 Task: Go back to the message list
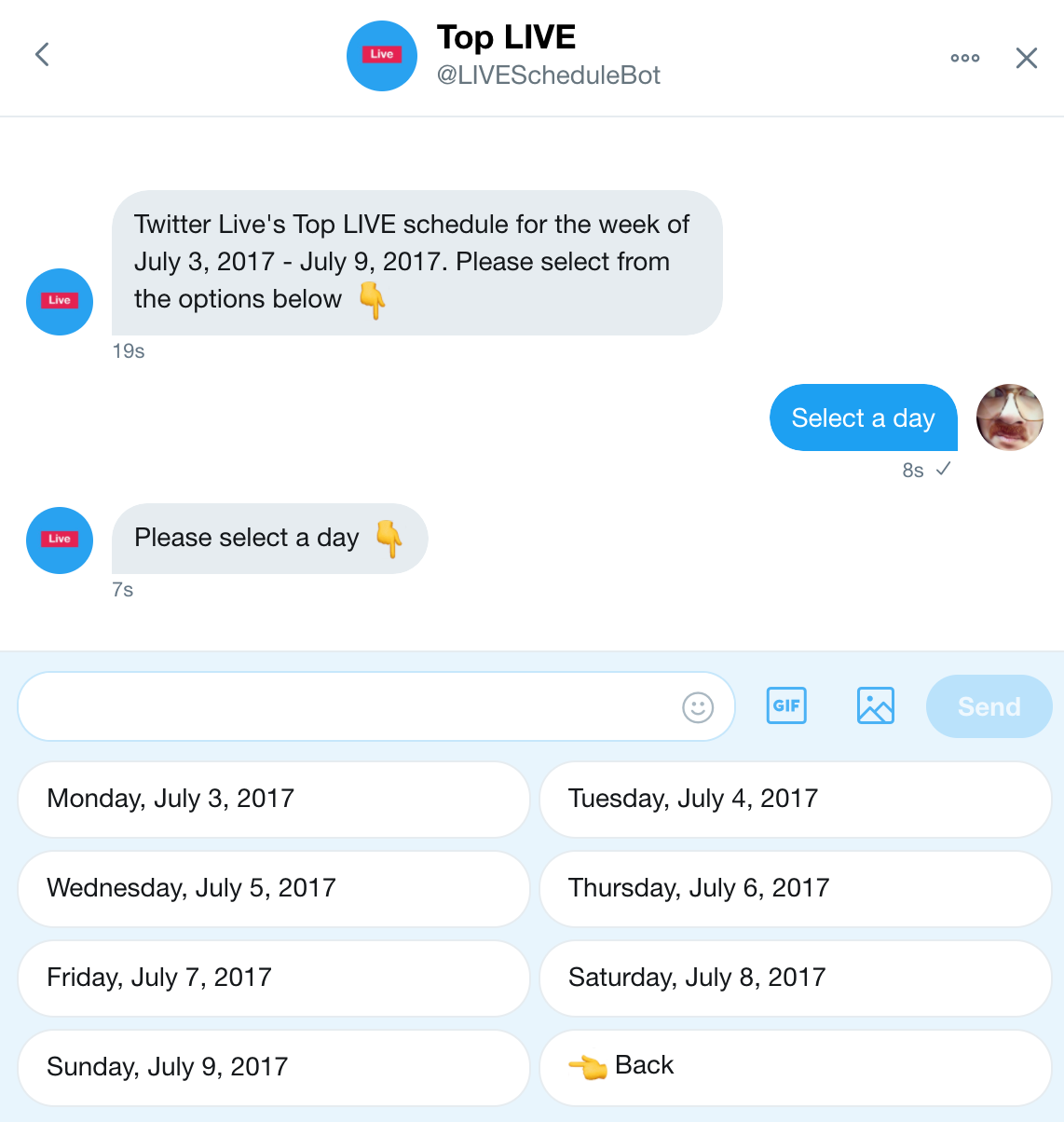pyautogui.click(x=42, y=55)
